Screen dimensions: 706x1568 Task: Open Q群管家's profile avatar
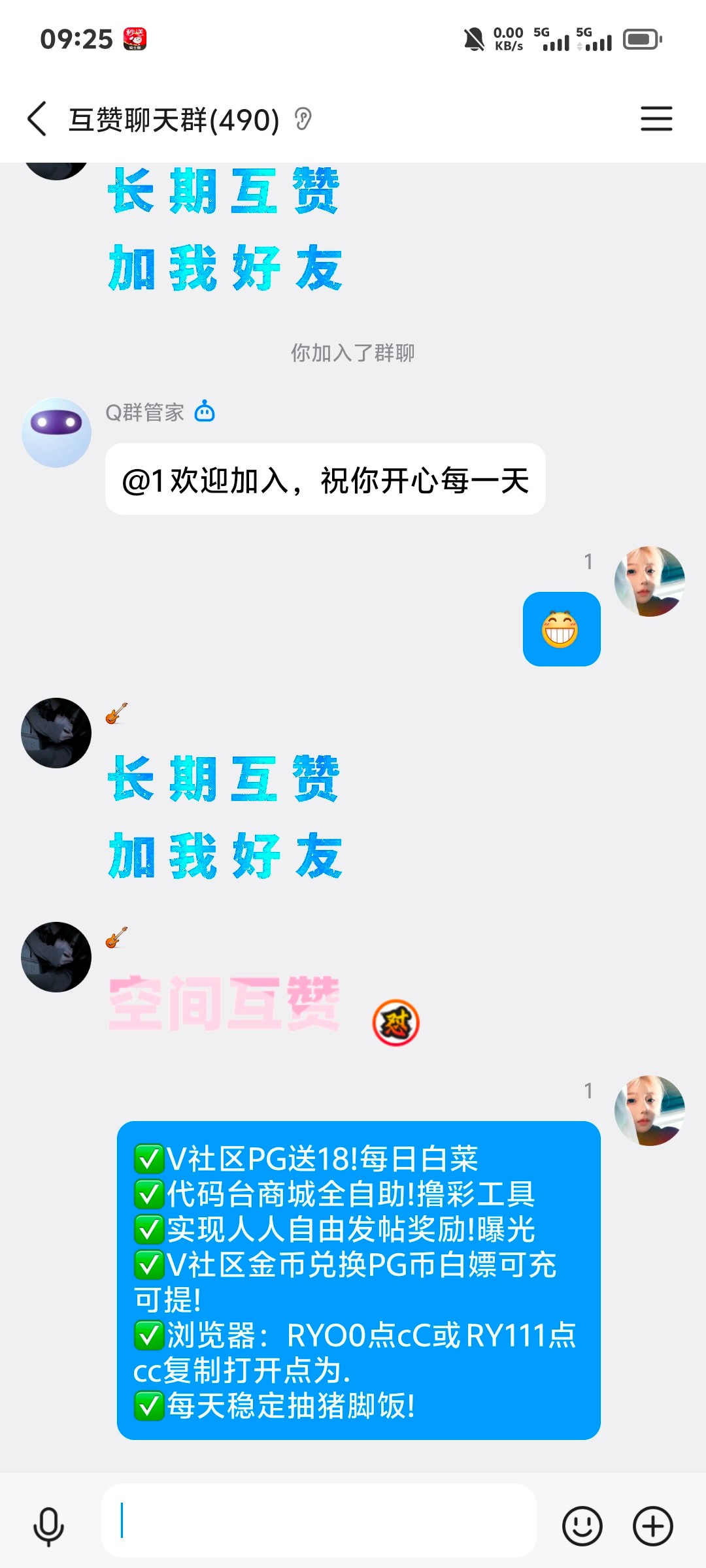[56, 433]
